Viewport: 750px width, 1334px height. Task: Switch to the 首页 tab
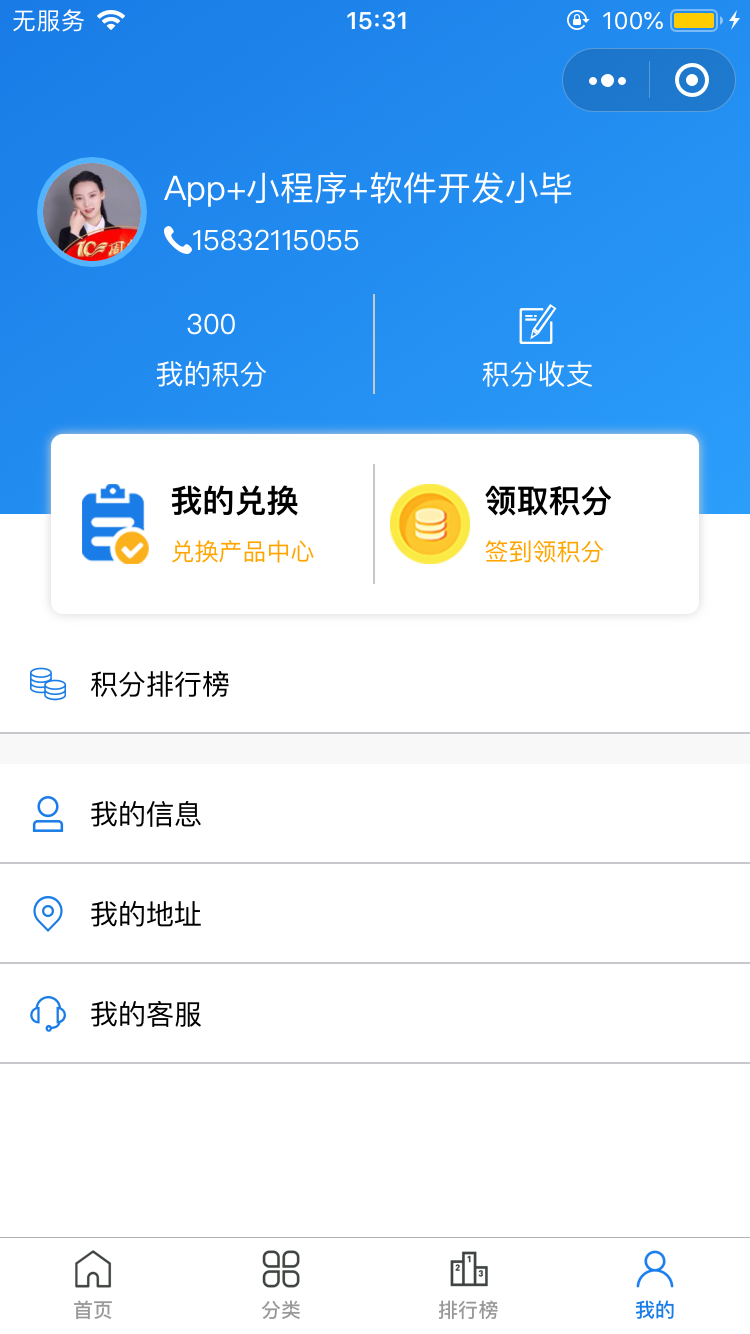coord(93,1285)
